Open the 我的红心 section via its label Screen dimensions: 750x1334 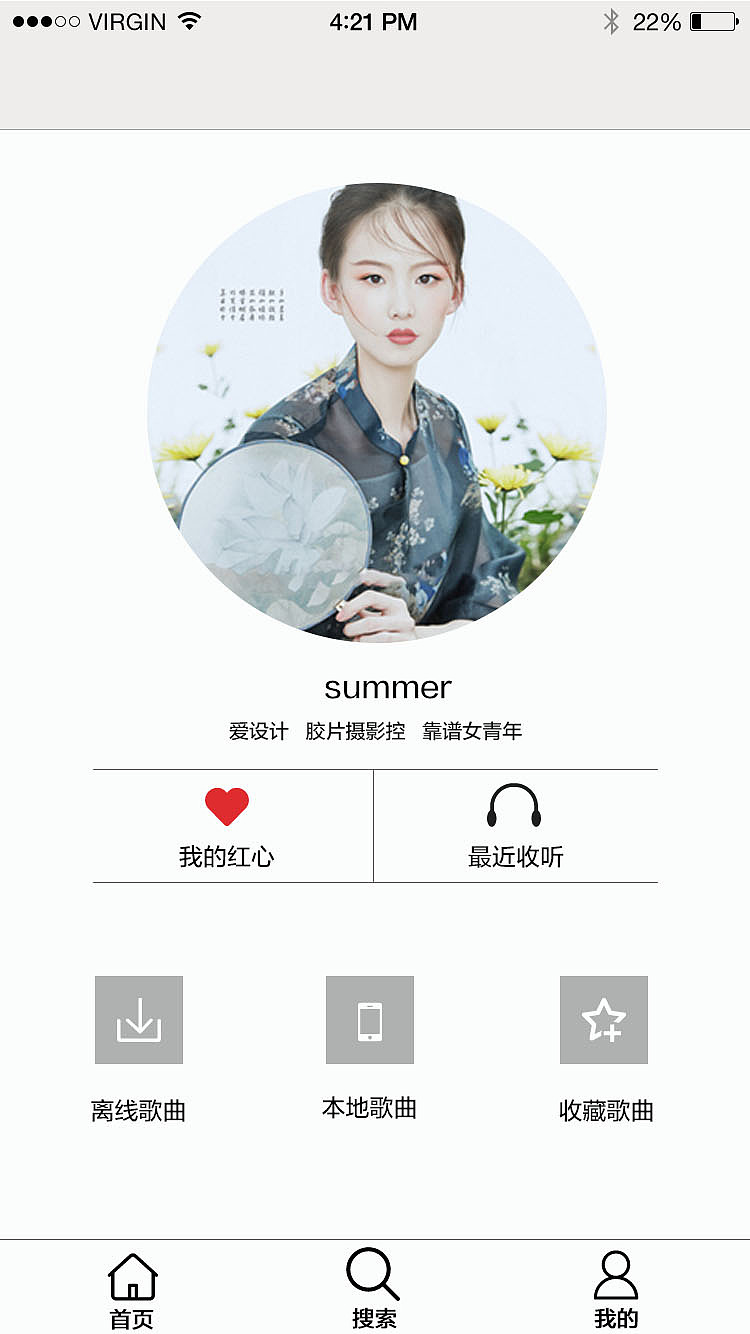coord(229,856)
